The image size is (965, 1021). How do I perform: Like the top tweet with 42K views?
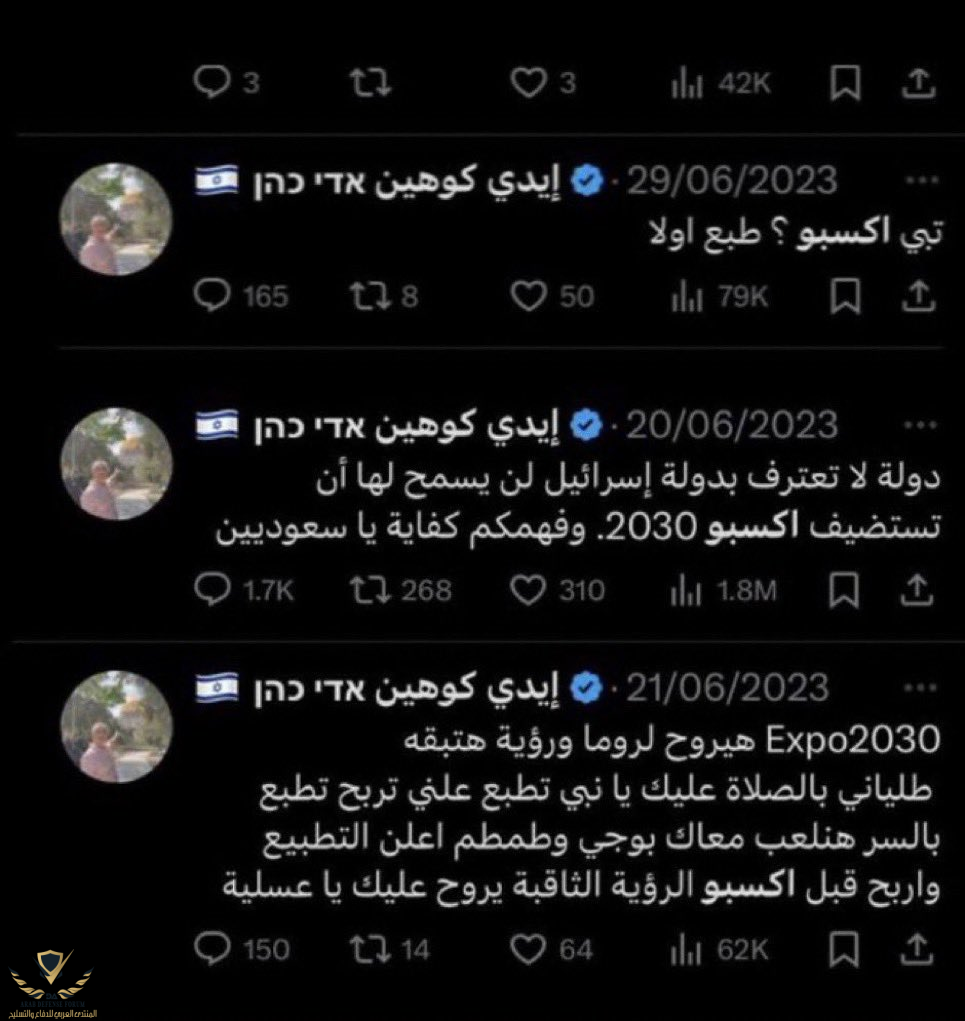coord(527,85)
